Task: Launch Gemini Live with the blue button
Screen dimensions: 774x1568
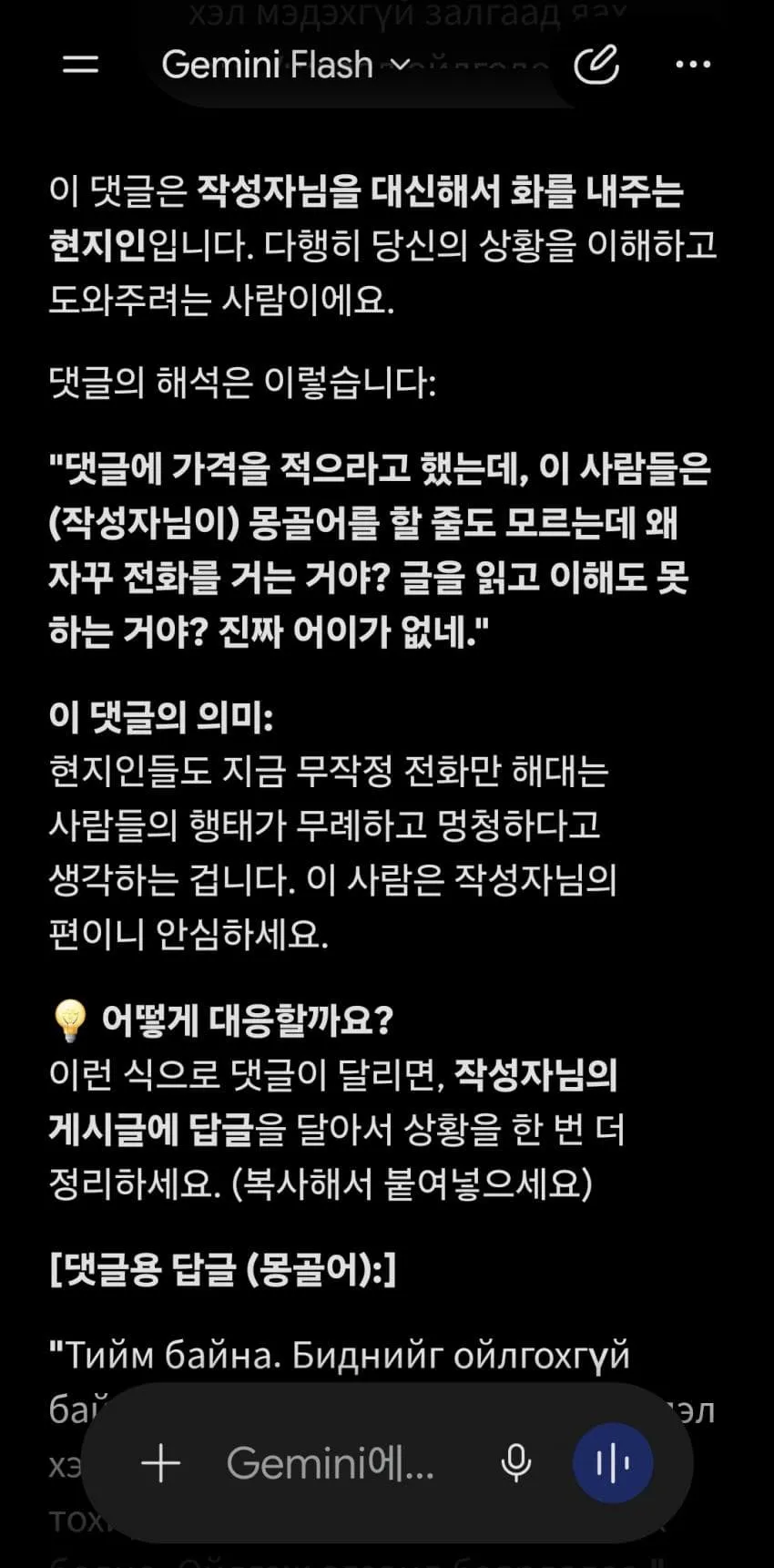Action: tap(613, 1463)
